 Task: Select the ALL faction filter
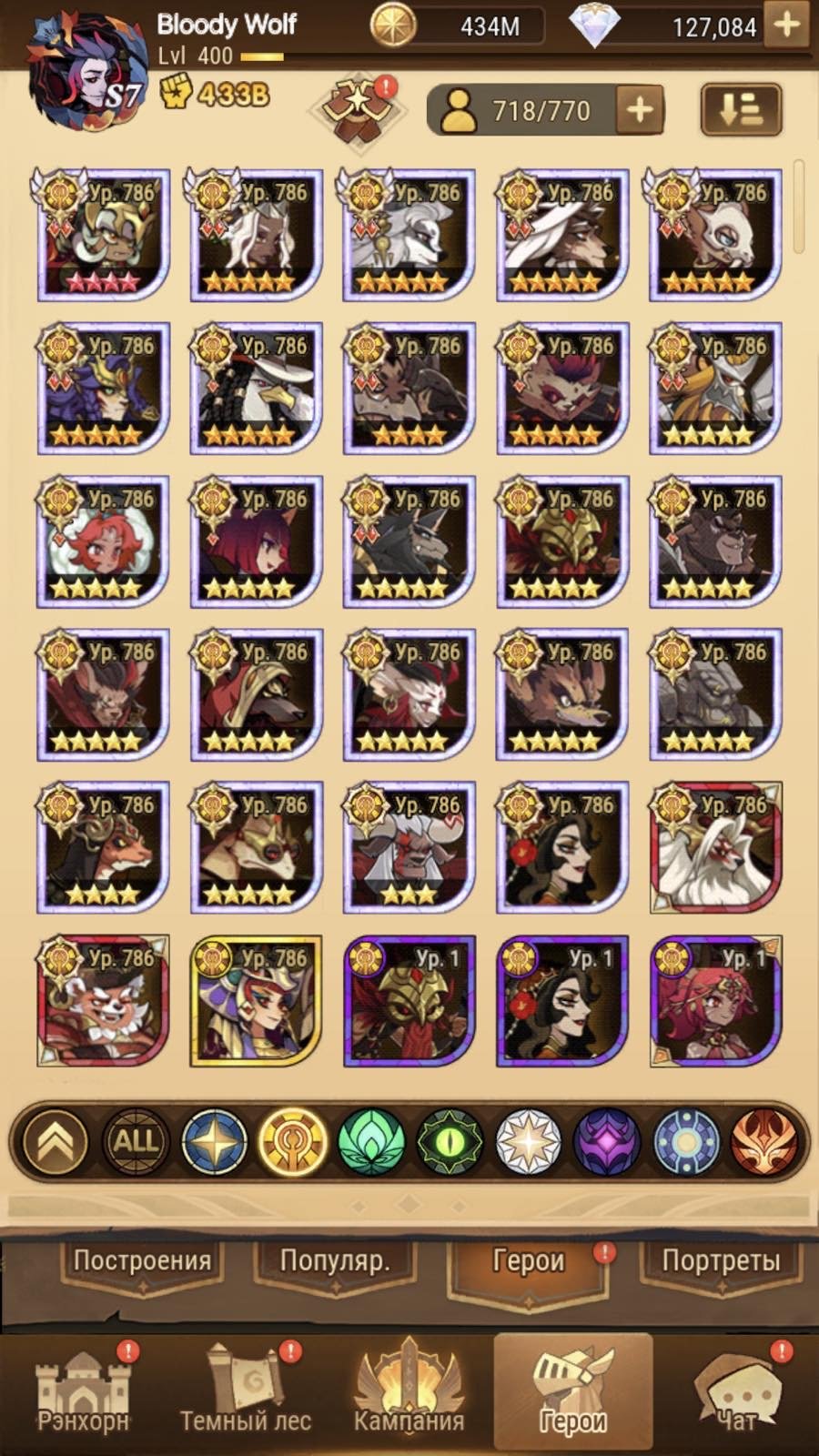(x=135, y=1140)
